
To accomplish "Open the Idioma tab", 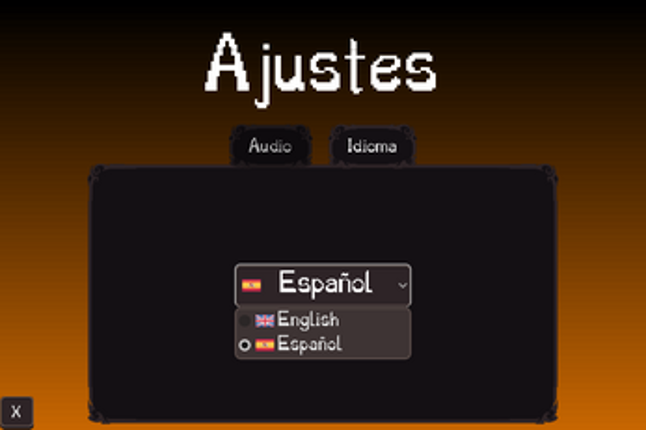I will [x=371, y=146].
